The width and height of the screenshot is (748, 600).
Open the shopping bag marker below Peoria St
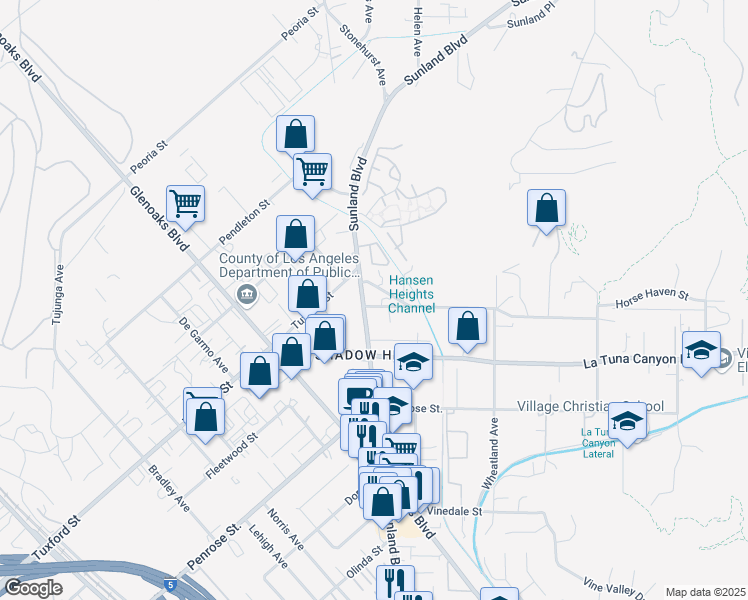(296, 133)
